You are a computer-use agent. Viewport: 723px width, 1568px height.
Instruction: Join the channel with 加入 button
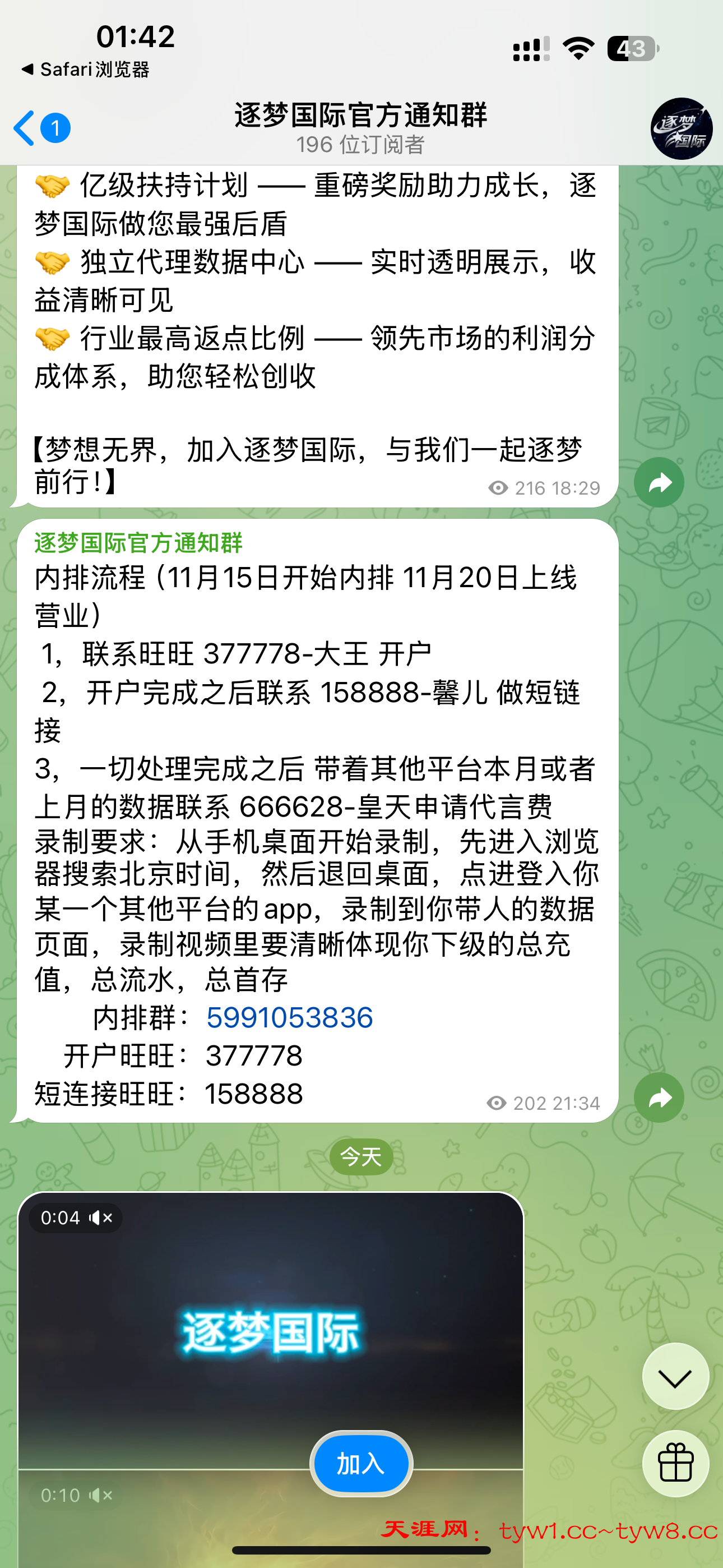361,1463
